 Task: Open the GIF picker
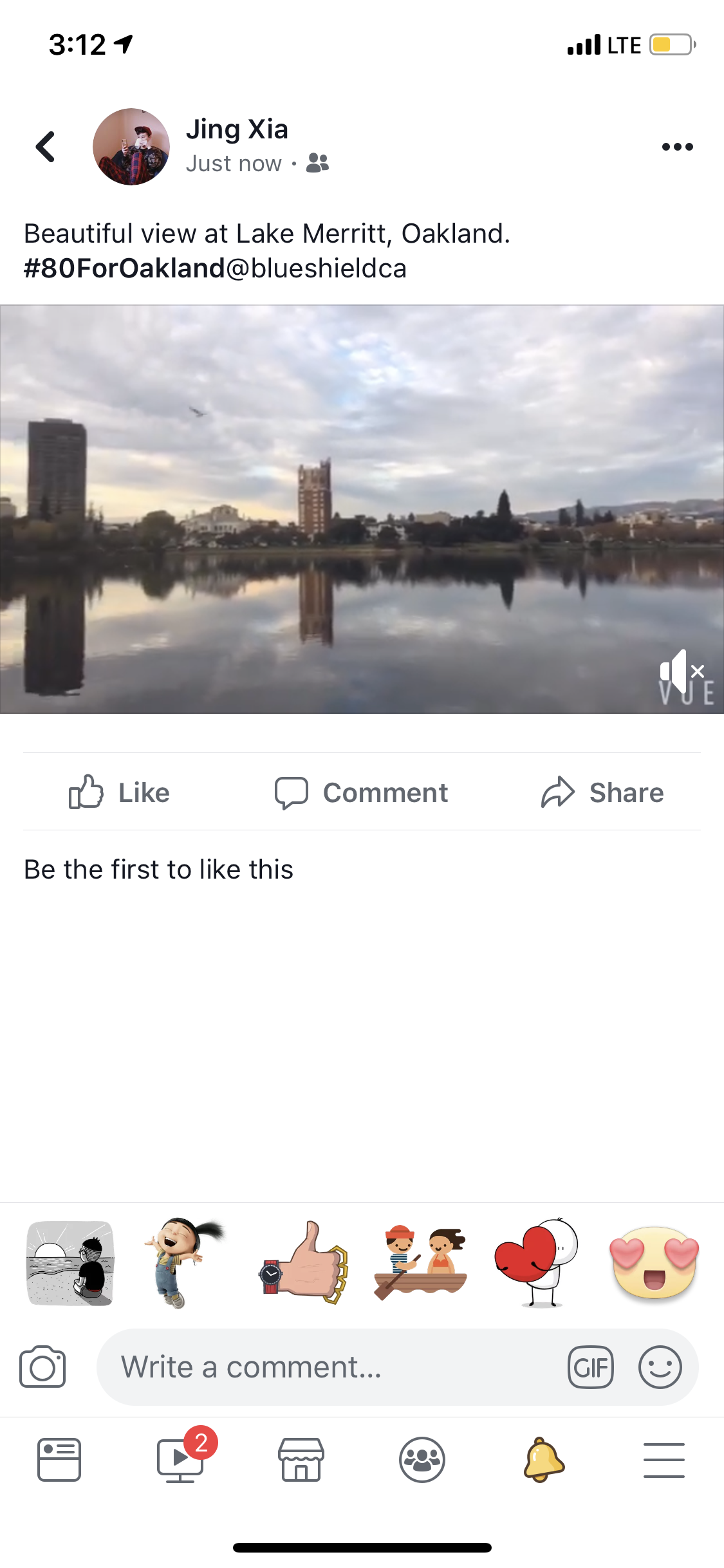click(590, 1367)
